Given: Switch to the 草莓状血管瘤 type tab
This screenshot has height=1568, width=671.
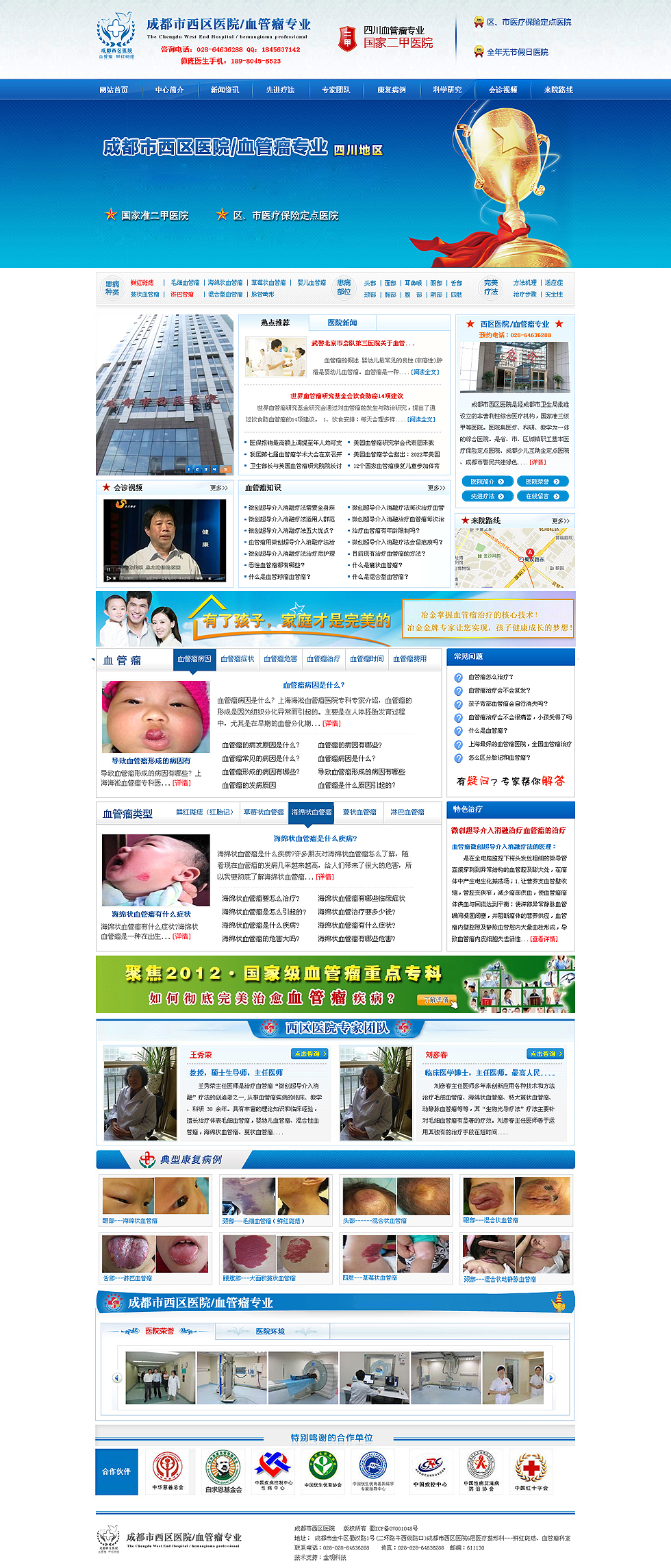Looking at the screenshot, I should coord(264,812).
